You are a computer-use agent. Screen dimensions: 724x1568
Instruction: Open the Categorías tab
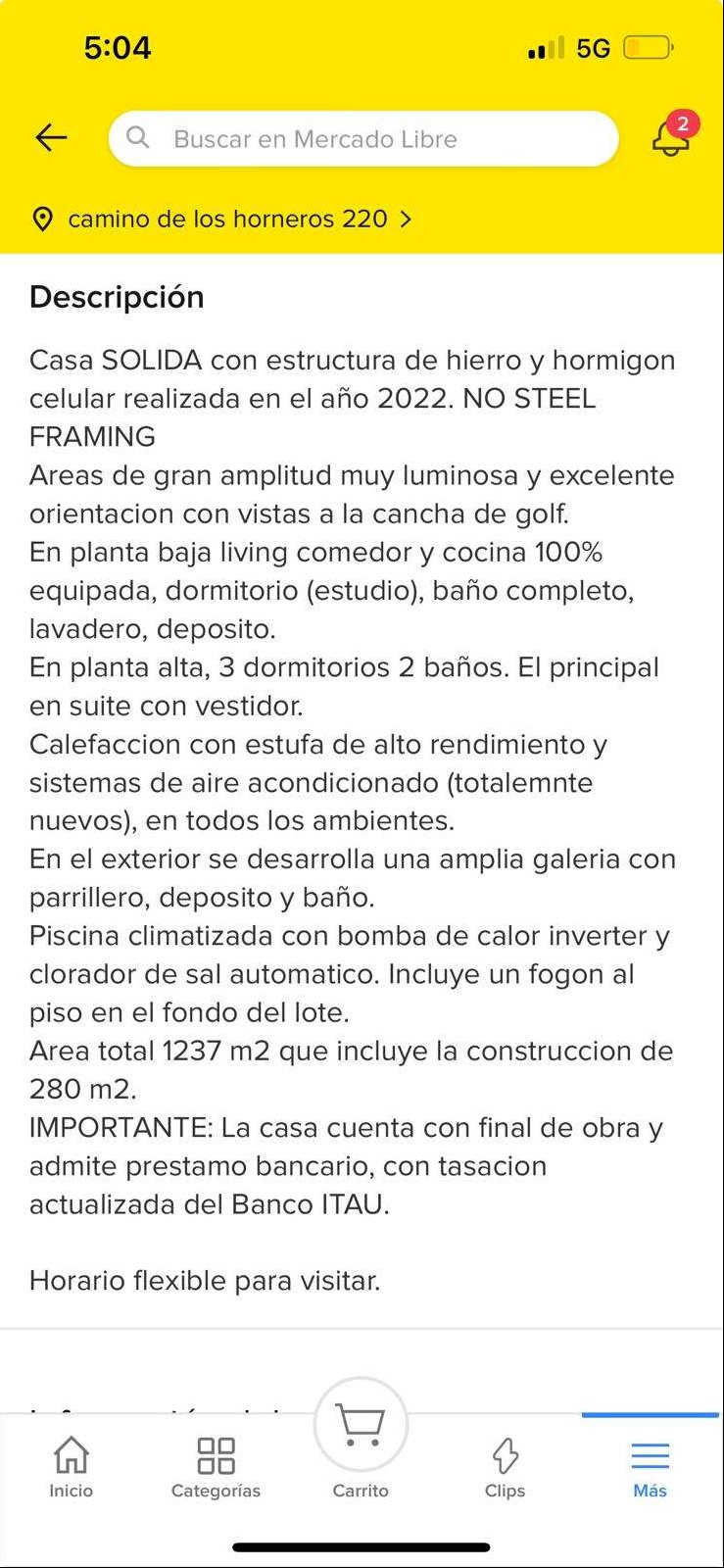tap(216, 1467)
